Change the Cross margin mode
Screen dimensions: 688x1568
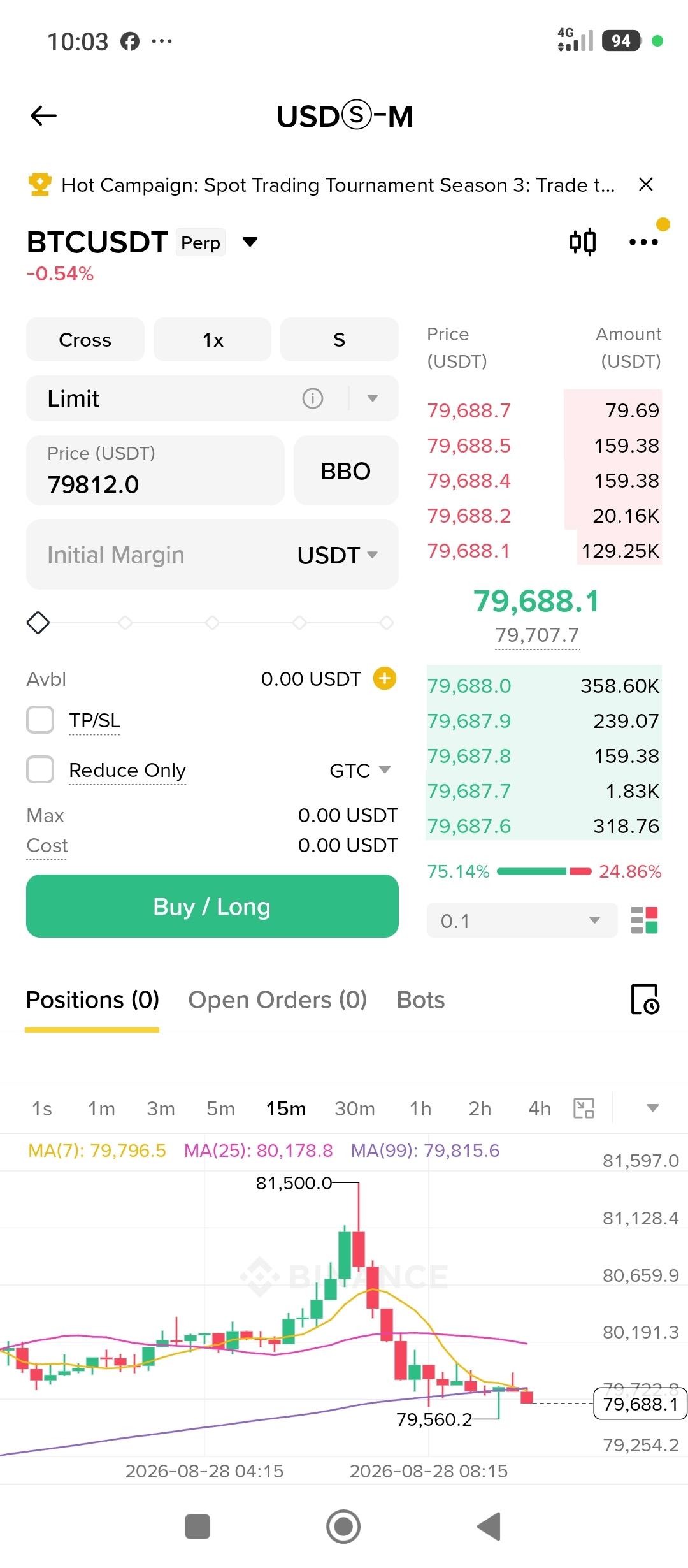click(x=85, y=340)
